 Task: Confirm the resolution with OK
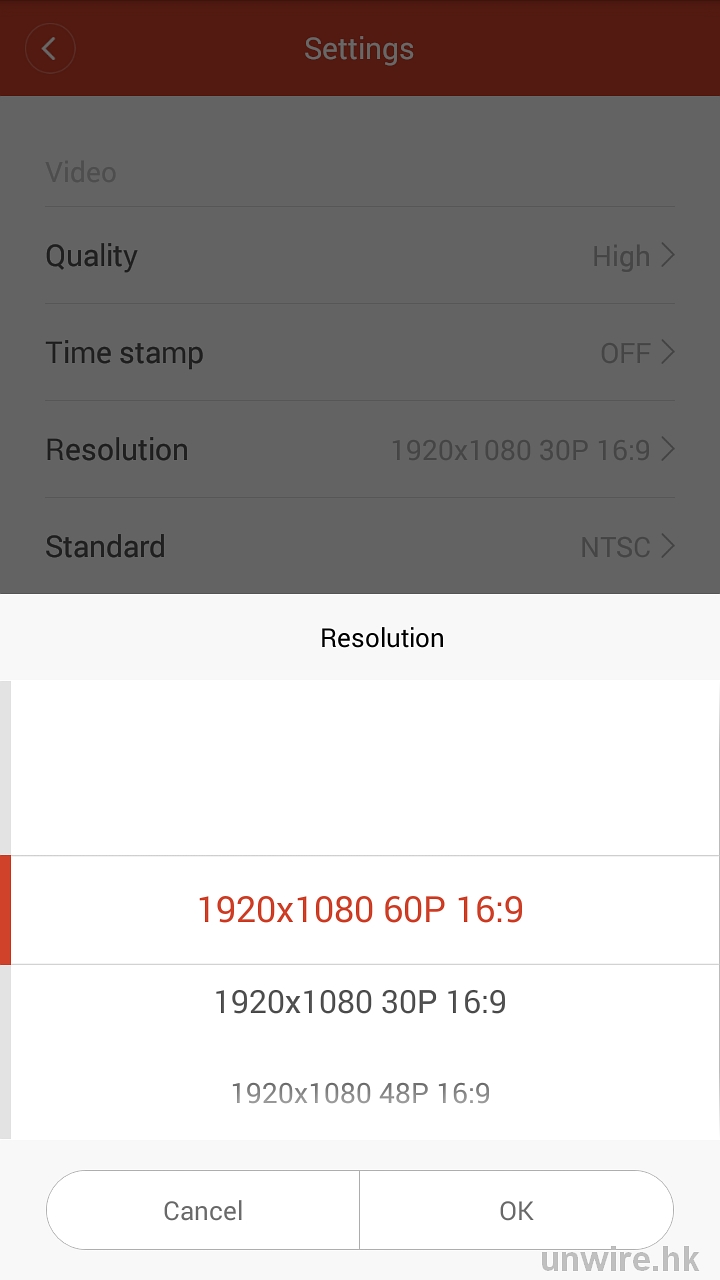coord(516,1210)
